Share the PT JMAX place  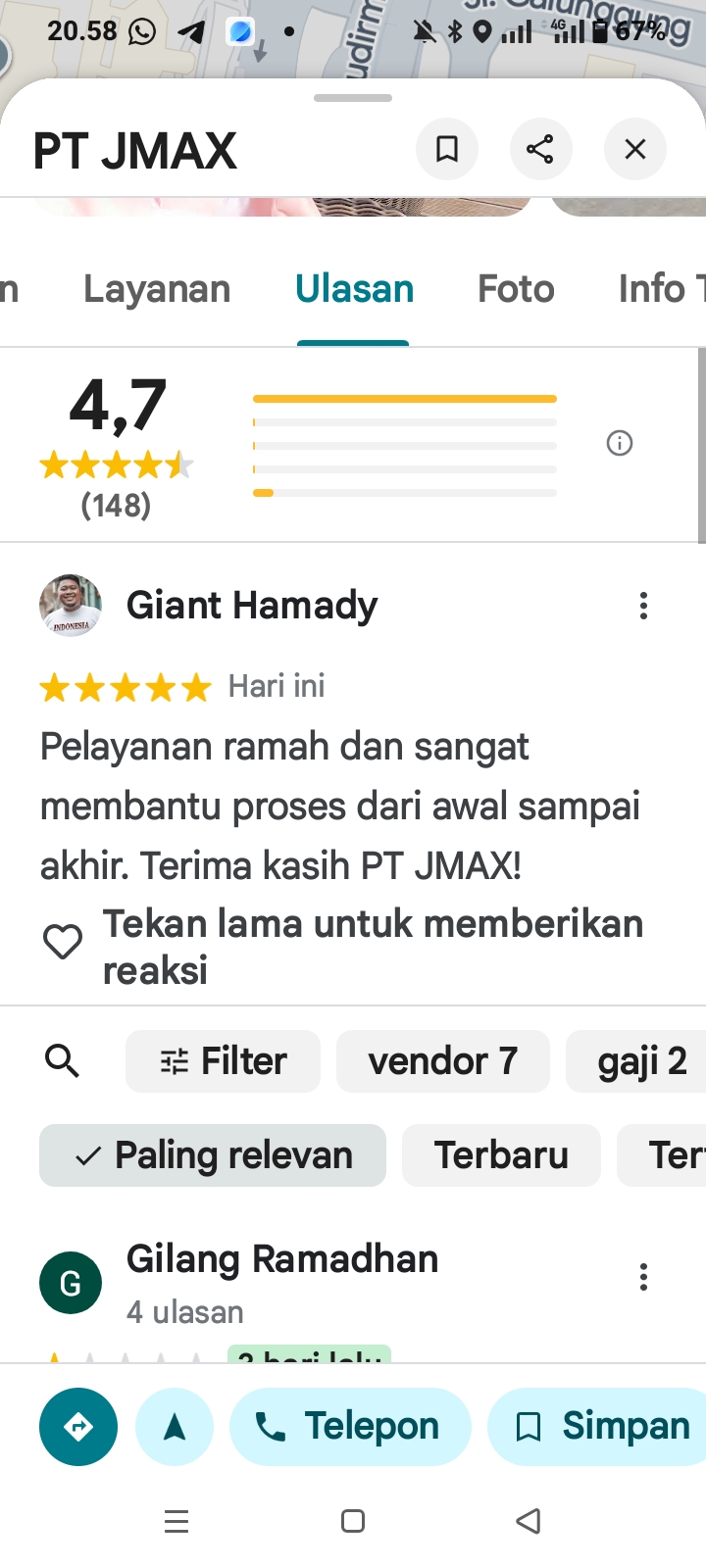540,149
